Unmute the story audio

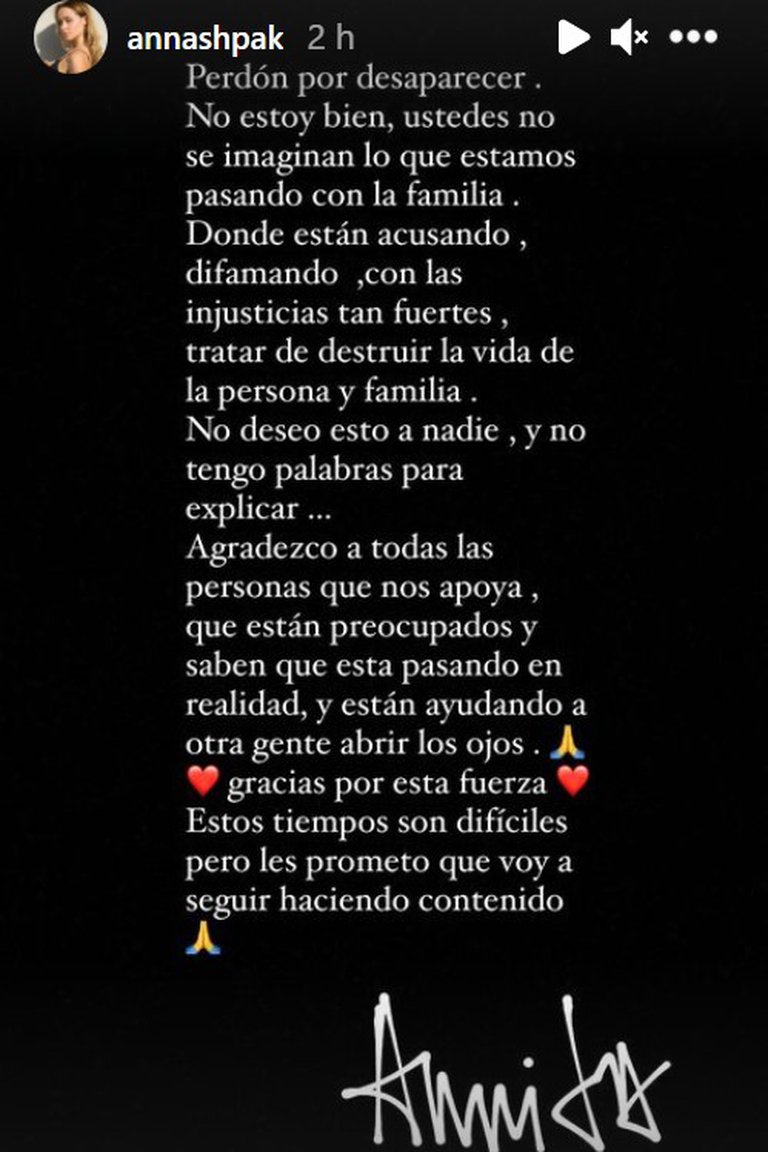[x=629, y=38]
